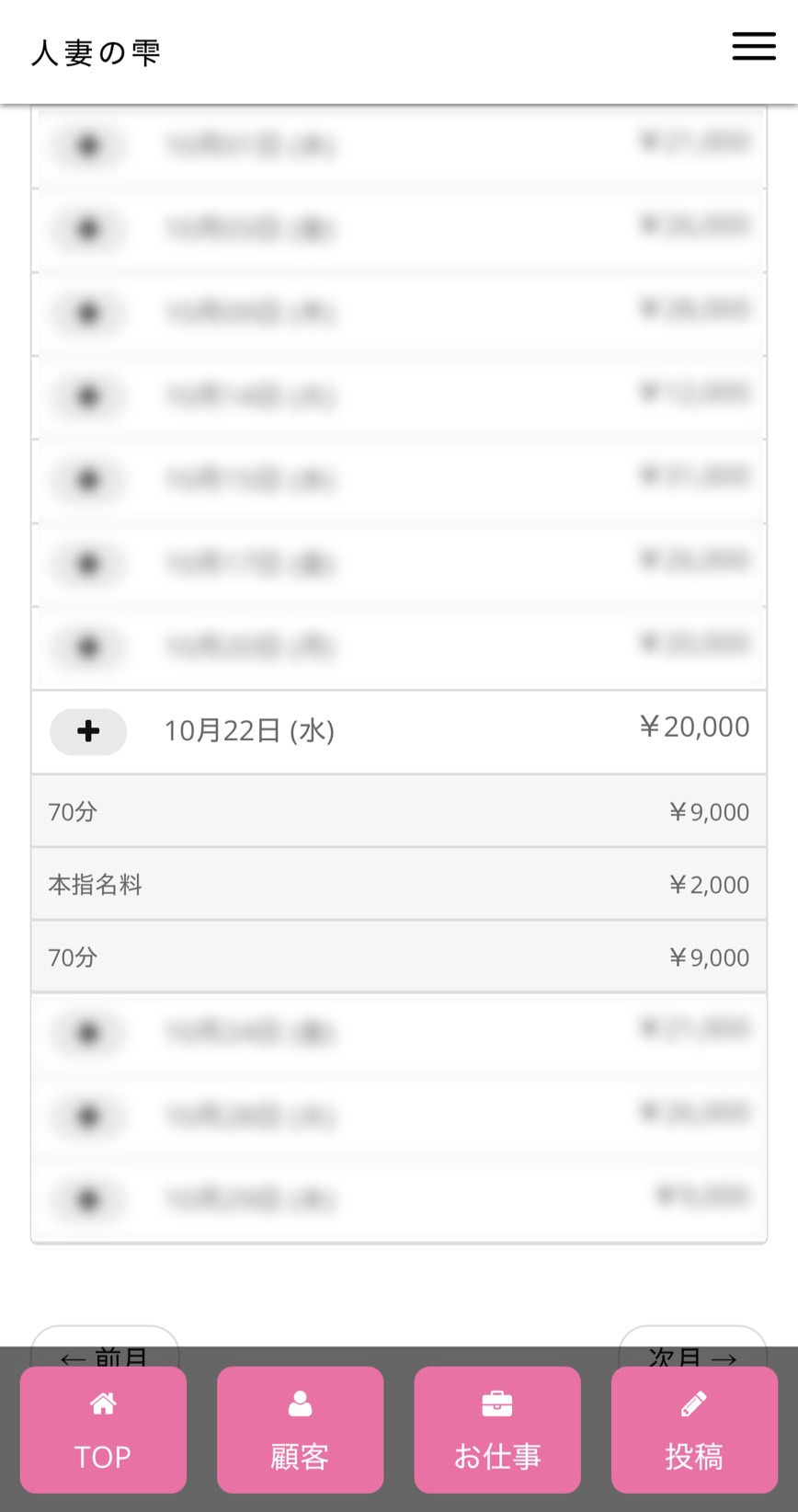
Task: Go to the TOP tab
Action: click(103, 1429)
